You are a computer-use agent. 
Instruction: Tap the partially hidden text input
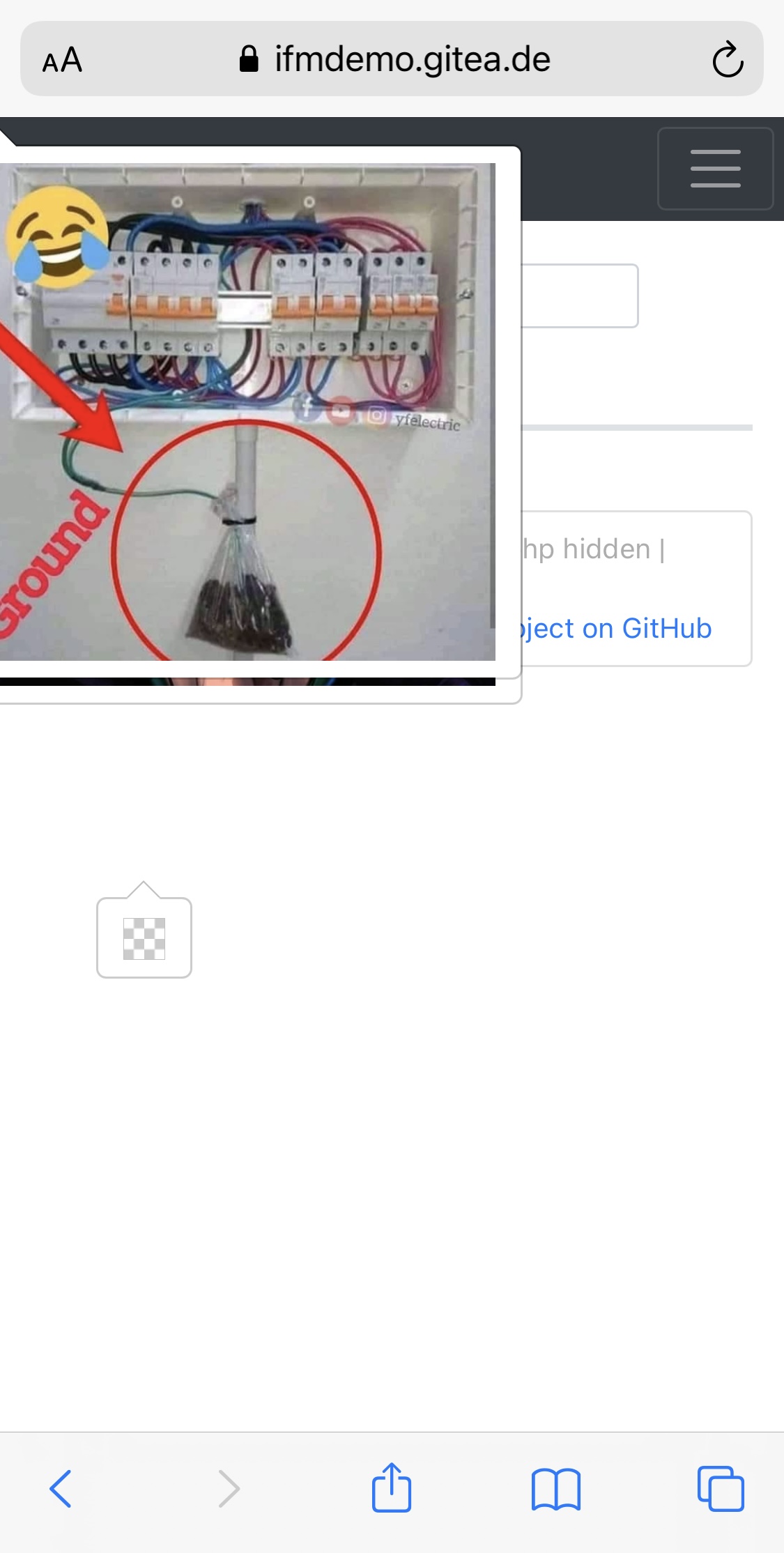click(578, 296)
